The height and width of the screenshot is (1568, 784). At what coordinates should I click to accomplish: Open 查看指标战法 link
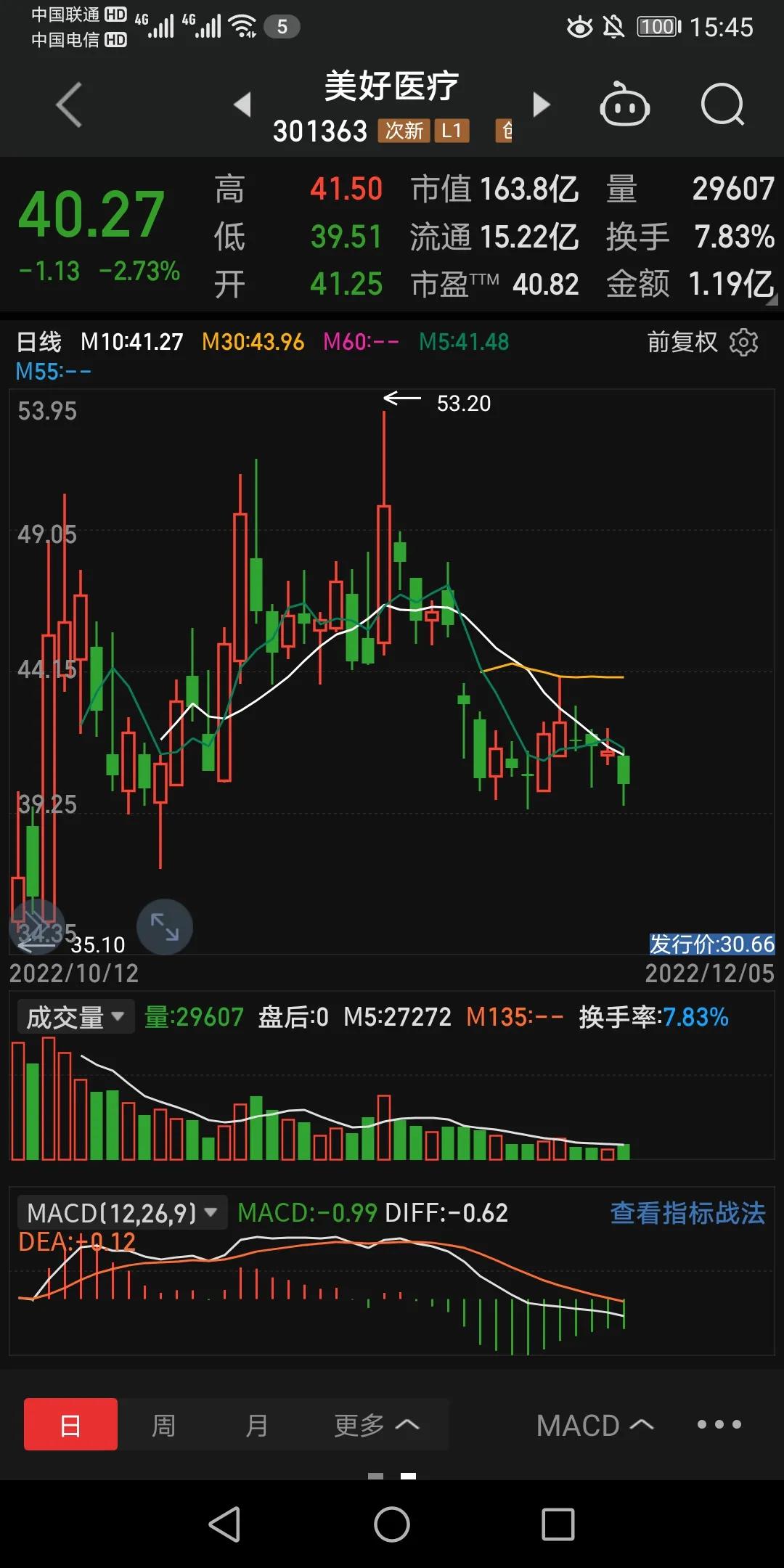coord(687,1213)
